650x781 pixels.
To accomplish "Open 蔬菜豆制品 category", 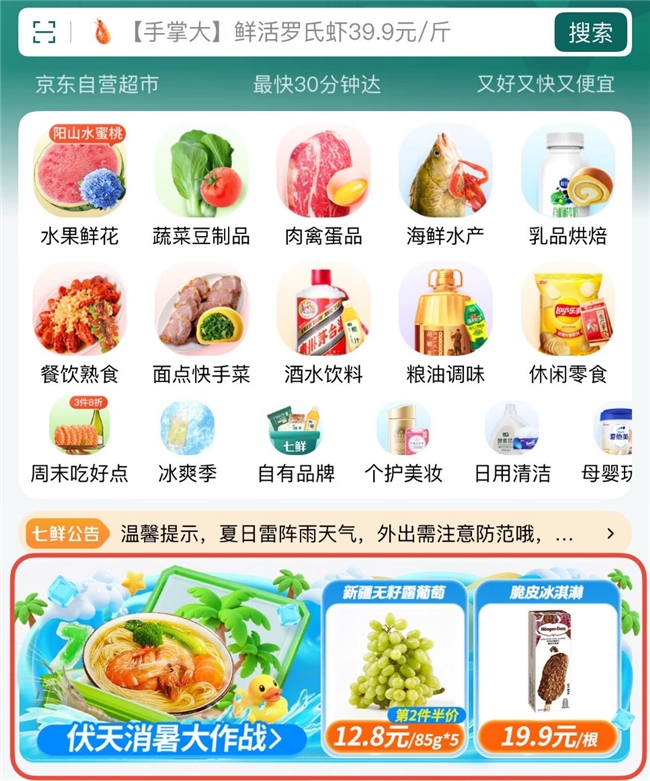I will 201,187.
